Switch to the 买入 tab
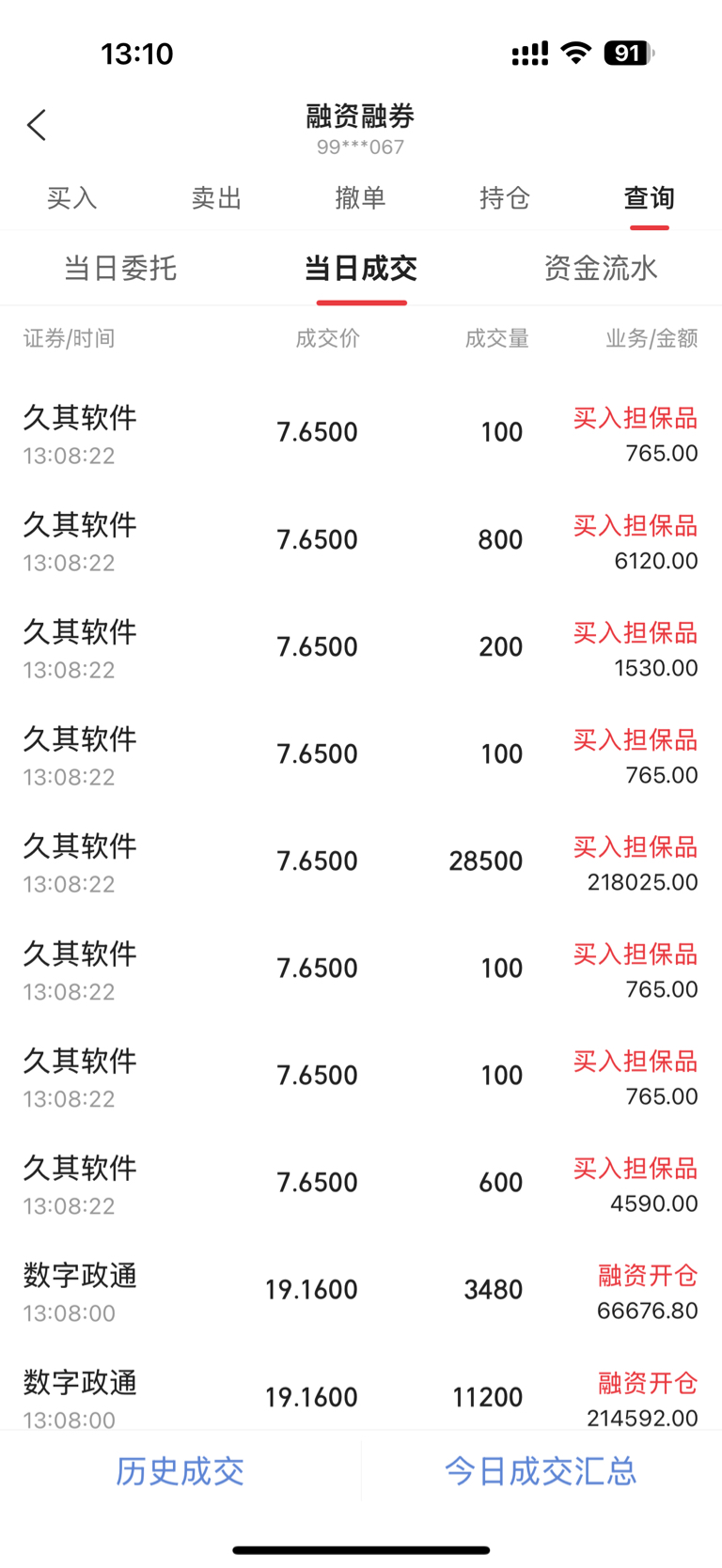The image size is (722, 1568). coord(72,198)
